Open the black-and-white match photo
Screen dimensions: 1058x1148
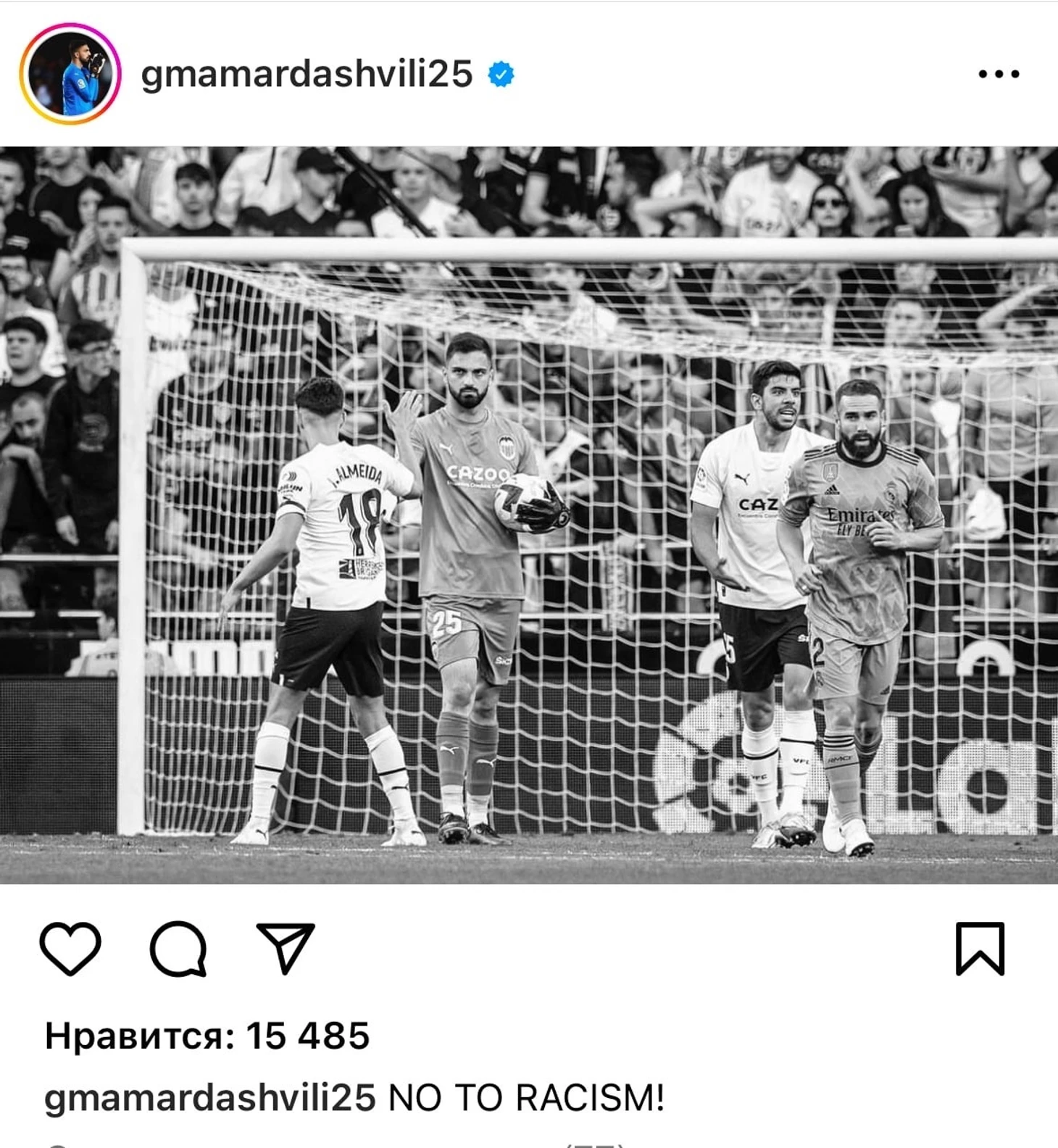coord(529,515)
